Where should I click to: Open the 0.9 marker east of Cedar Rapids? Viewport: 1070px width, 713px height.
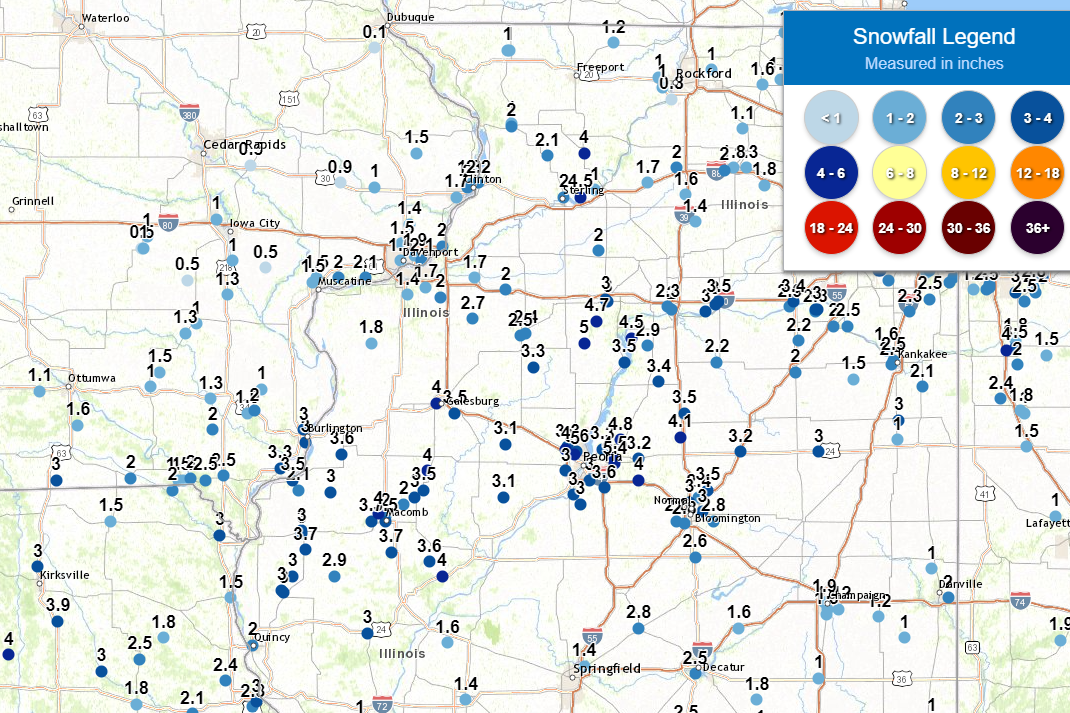click(340, 182)
